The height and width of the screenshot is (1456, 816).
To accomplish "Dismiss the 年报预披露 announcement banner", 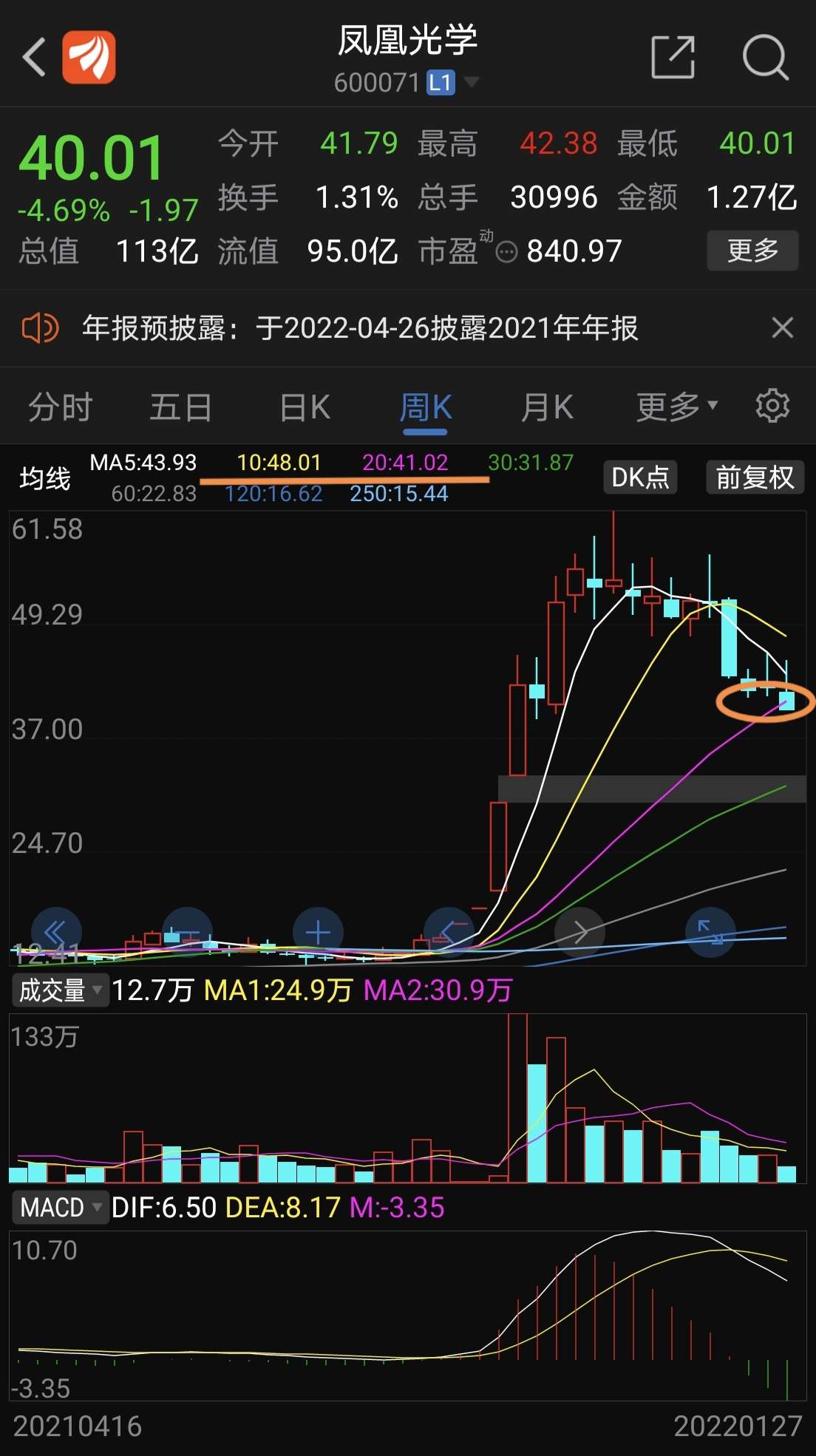I will (x=782, y=327).
